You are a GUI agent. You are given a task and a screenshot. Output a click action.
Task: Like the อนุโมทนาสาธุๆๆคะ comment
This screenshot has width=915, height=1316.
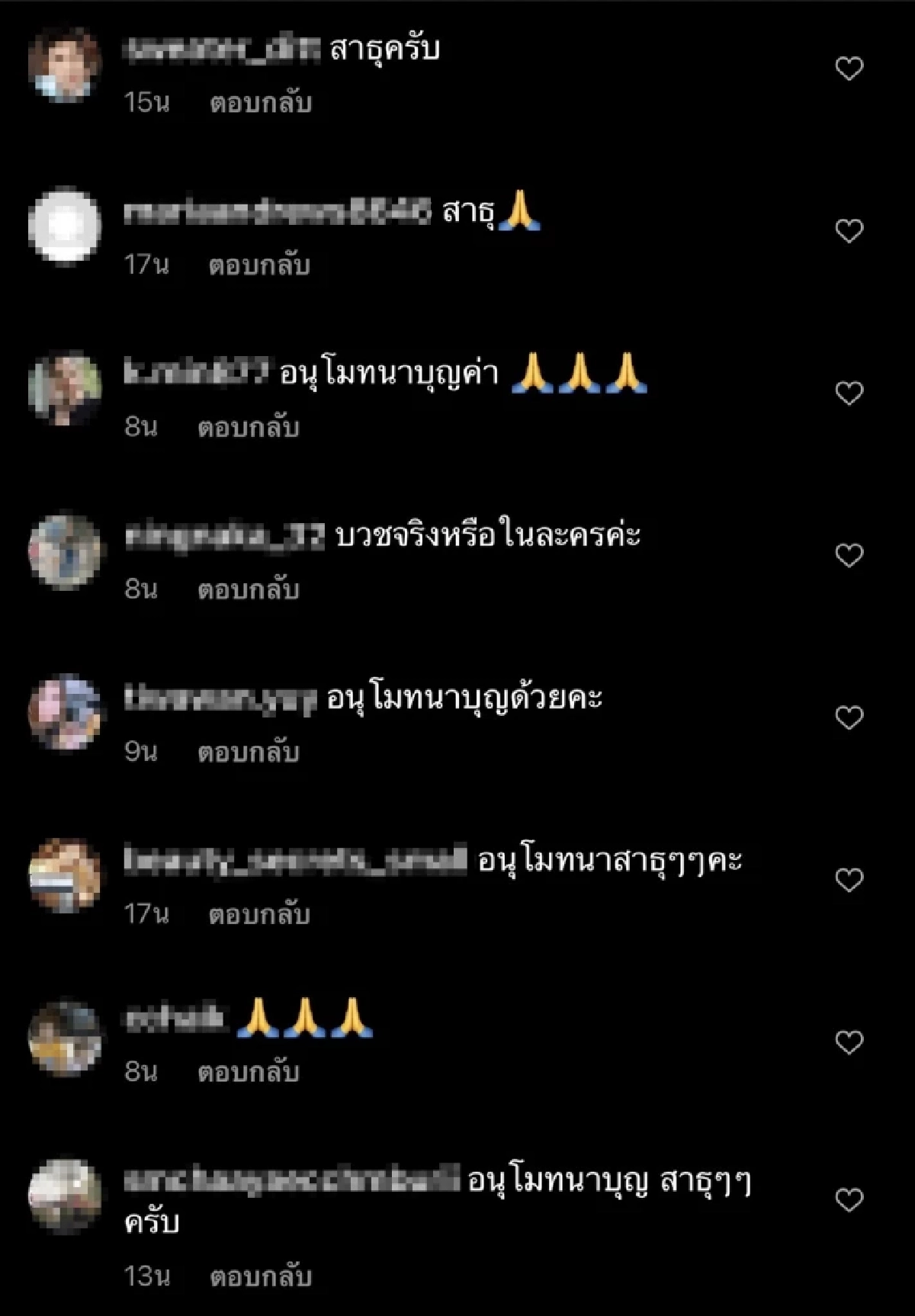pos(847,877)
